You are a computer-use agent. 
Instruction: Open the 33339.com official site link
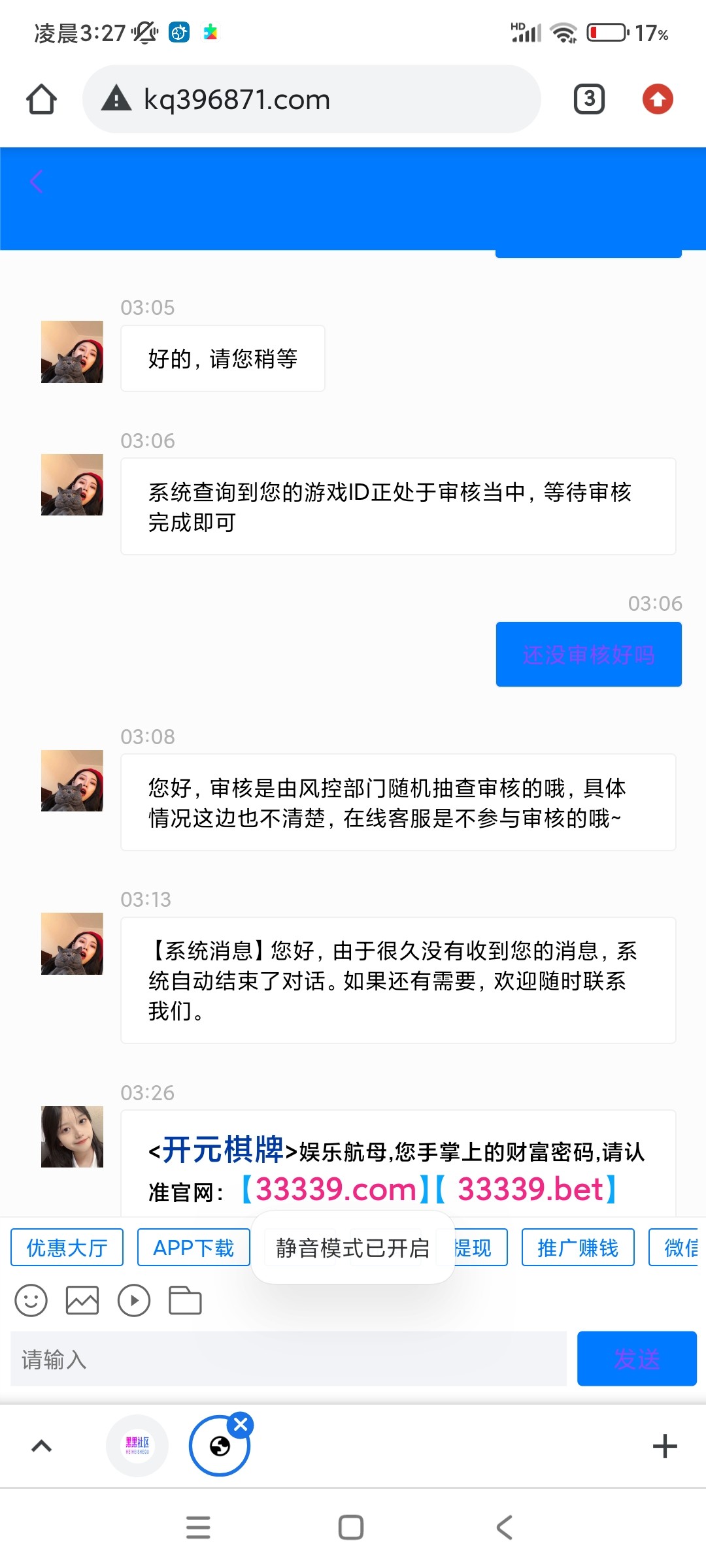click(x=335, y=1189)
